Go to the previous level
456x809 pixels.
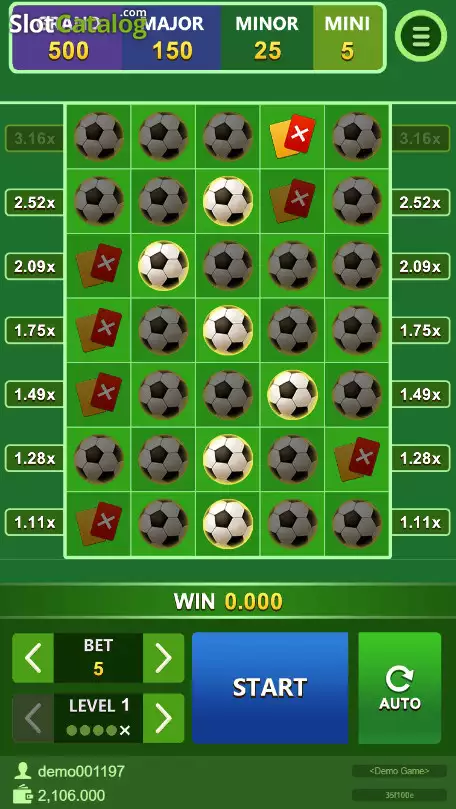(33, 718)
